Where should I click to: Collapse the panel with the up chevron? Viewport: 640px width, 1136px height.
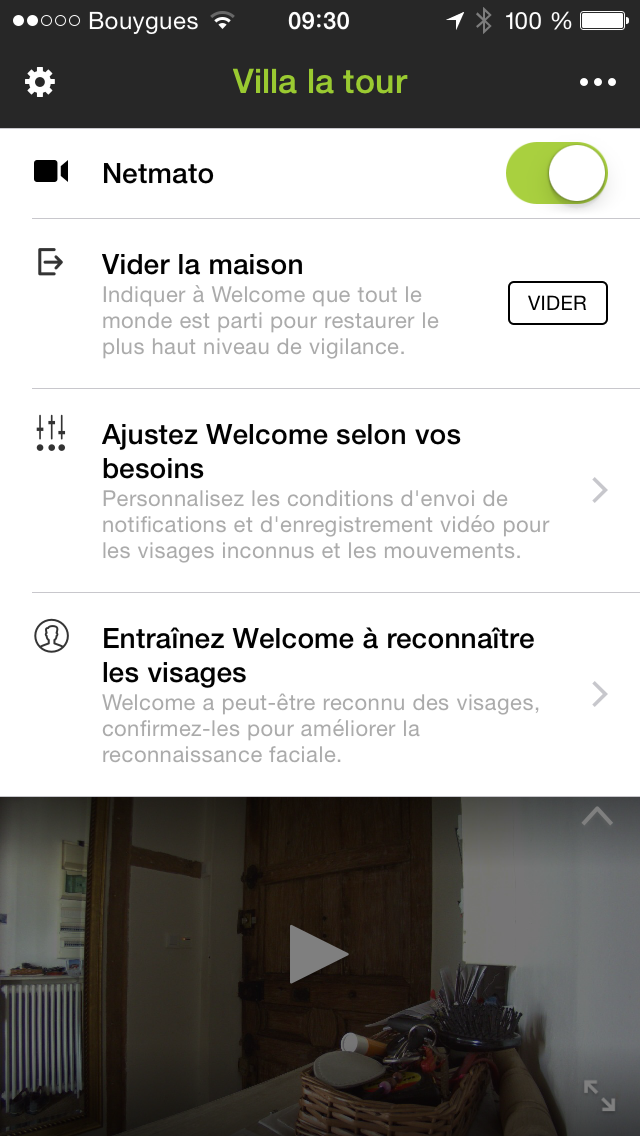[x=597, y=817]
